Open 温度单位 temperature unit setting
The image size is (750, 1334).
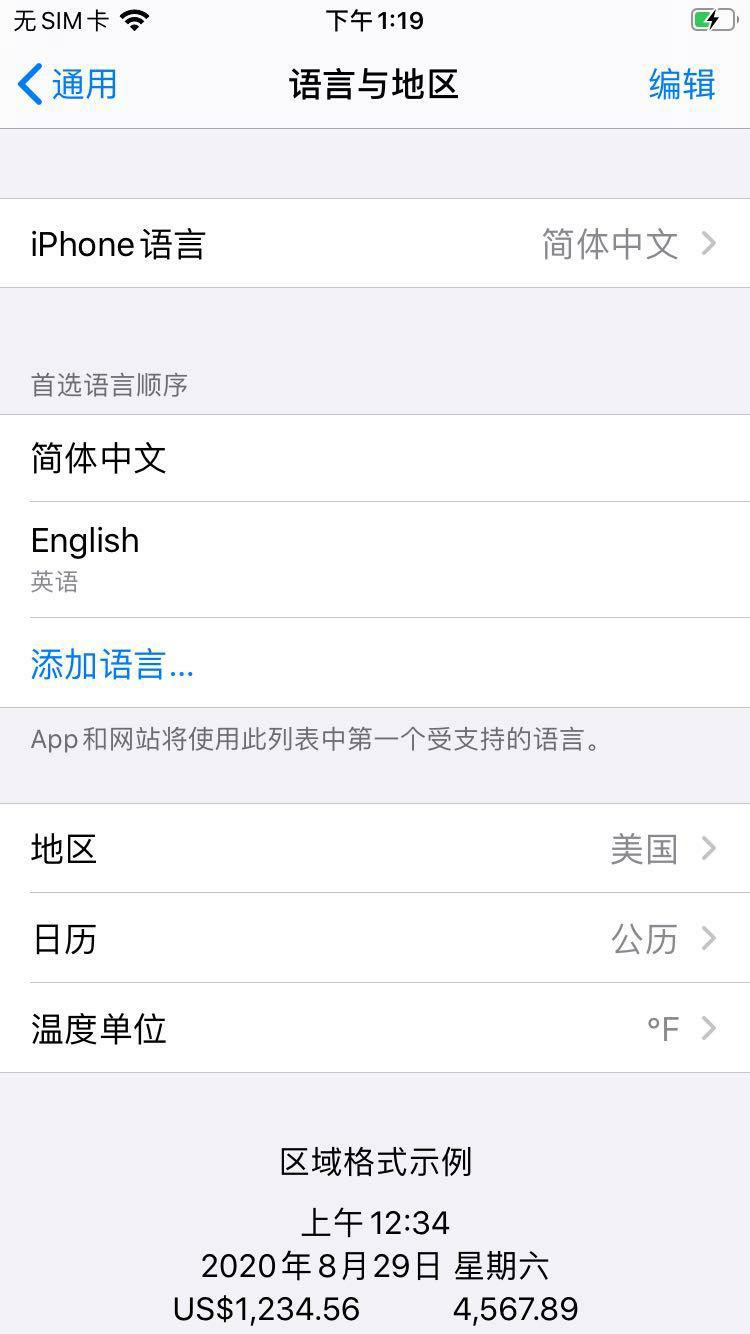375,1028
